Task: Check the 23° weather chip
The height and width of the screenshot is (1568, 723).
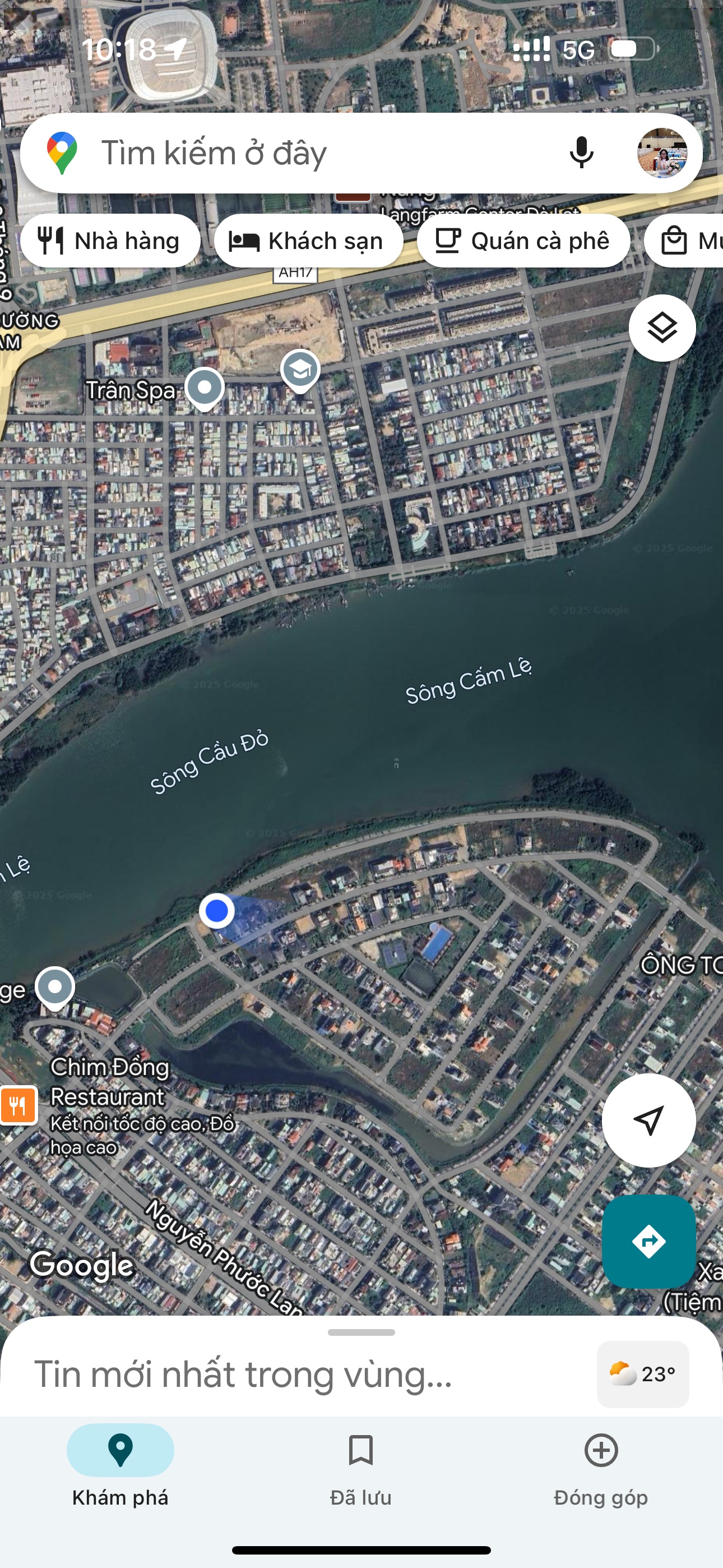Action: click(x=643, y=1374)
